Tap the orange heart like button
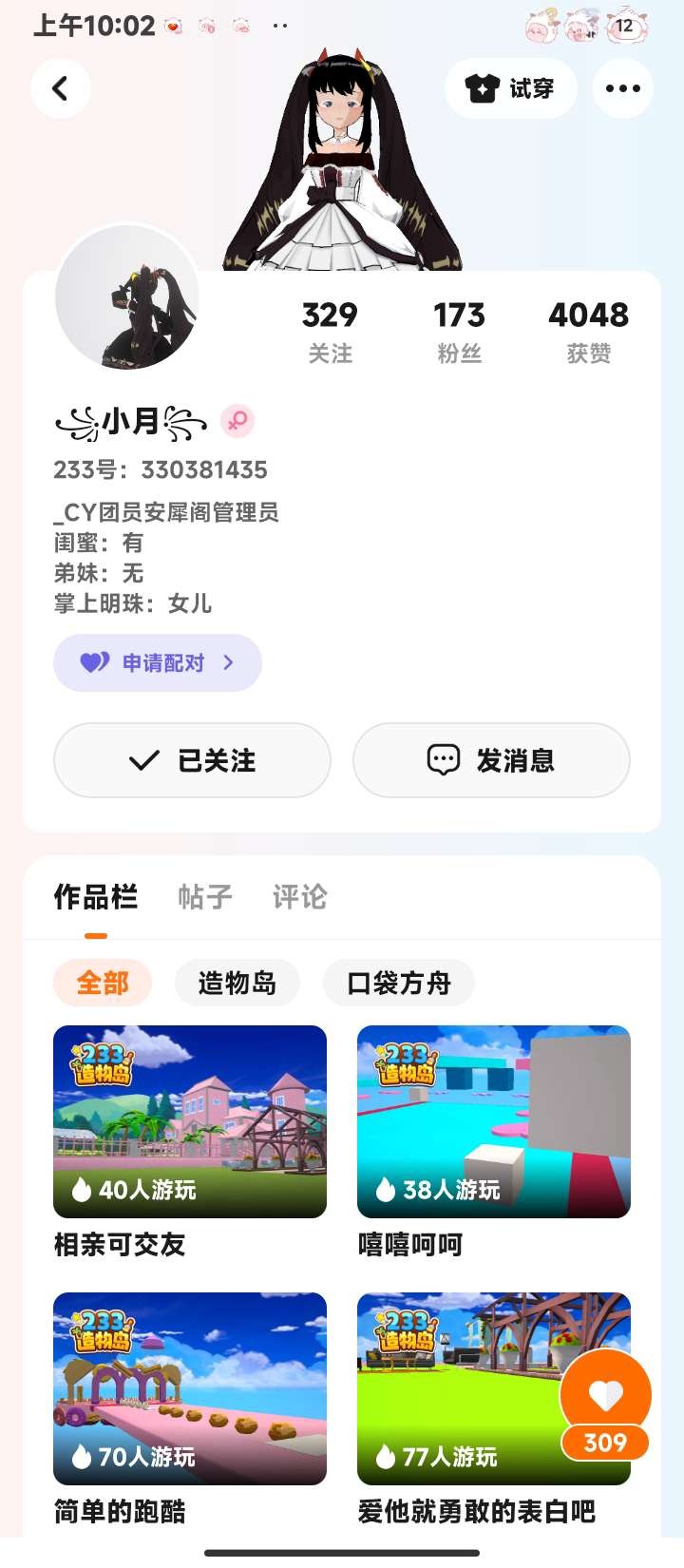Viewport: 684px width, 1568px height. pos(605,1395)
